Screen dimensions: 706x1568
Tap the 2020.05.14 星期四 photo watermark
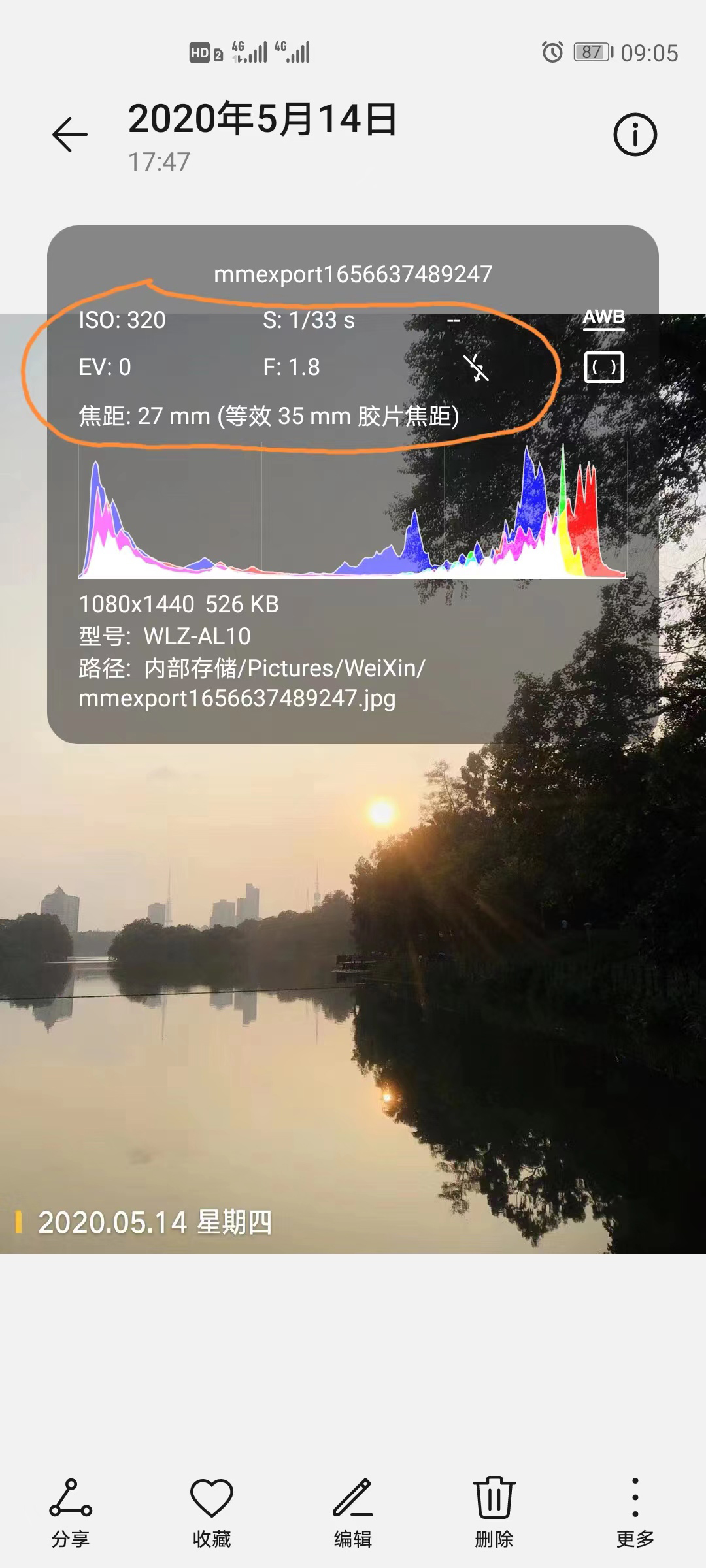click(157, 1221)
